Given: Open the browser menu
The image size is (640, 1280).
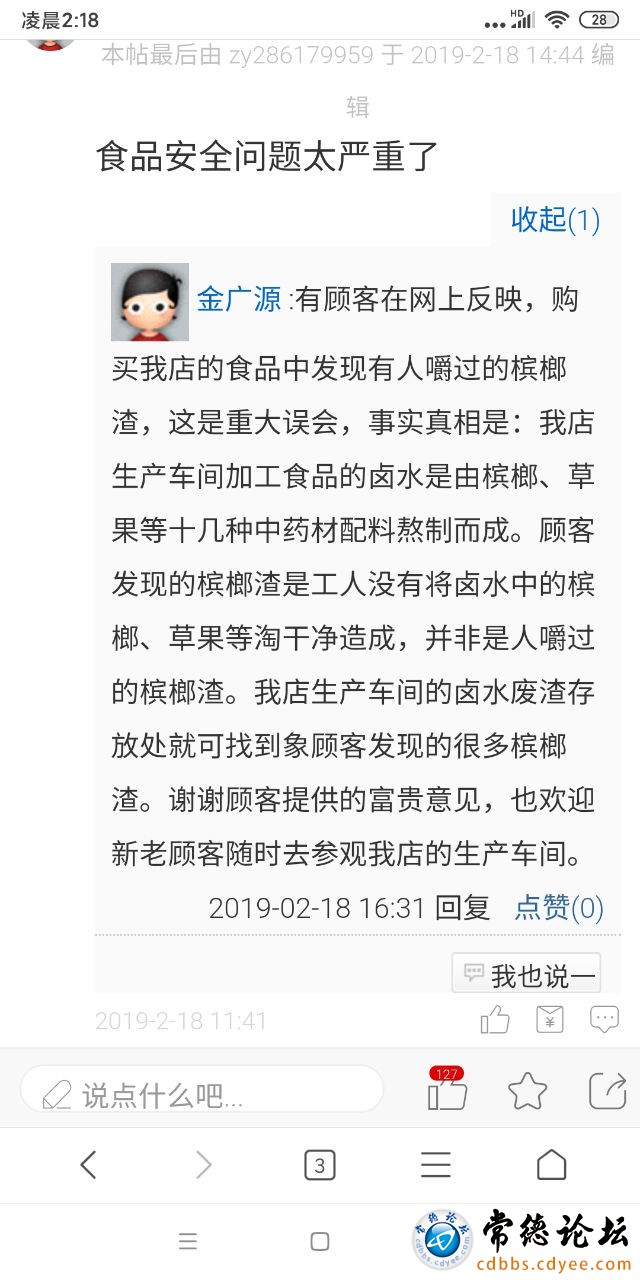Looking at the screenshot, I should pyautogui.click(x=435, y=1164).
